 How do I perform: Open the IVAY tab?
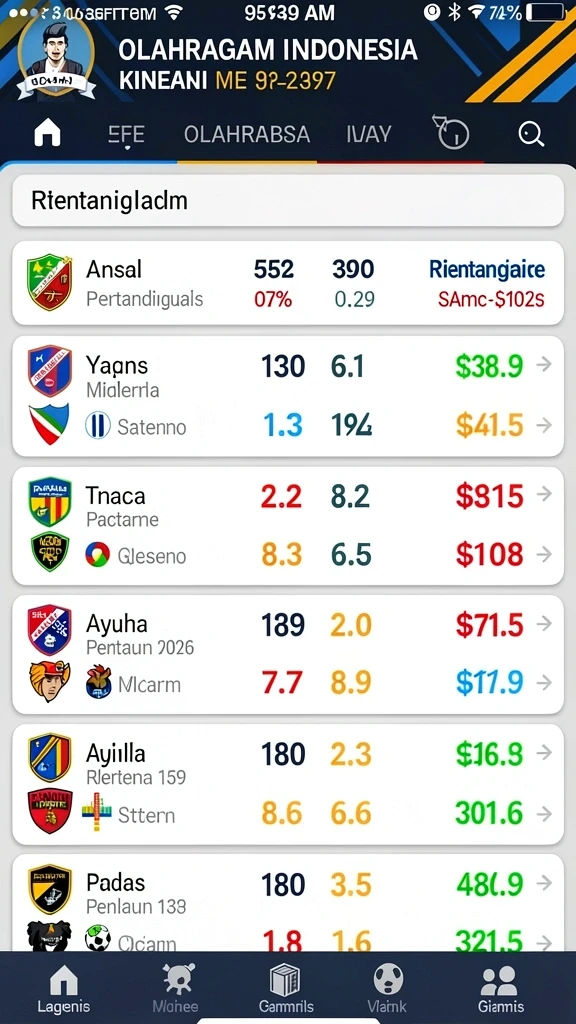[x=369, y=135]
